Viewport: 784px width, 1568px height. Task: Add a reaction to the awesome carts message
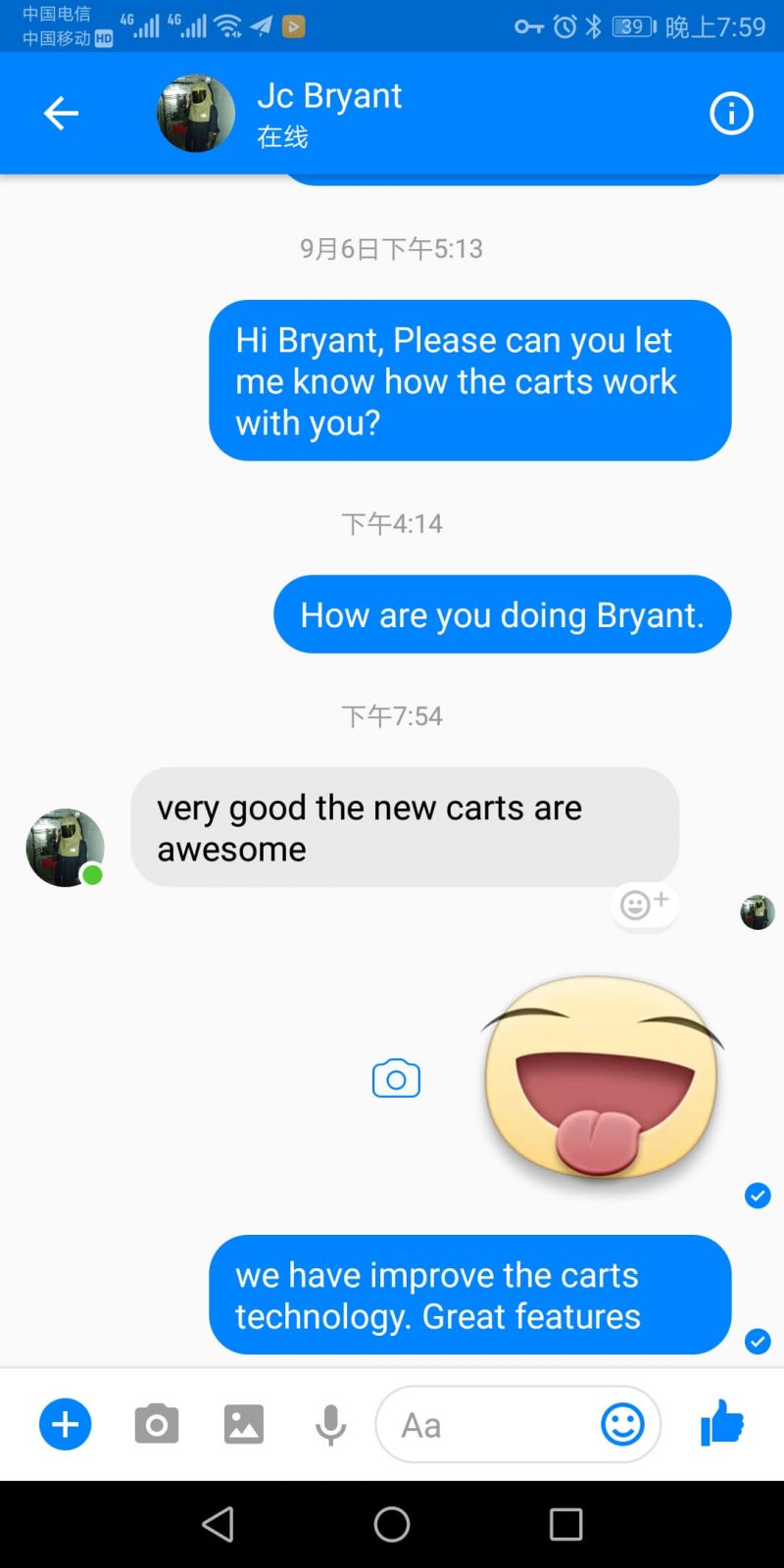pyautogui.click(x=644, y=905)
